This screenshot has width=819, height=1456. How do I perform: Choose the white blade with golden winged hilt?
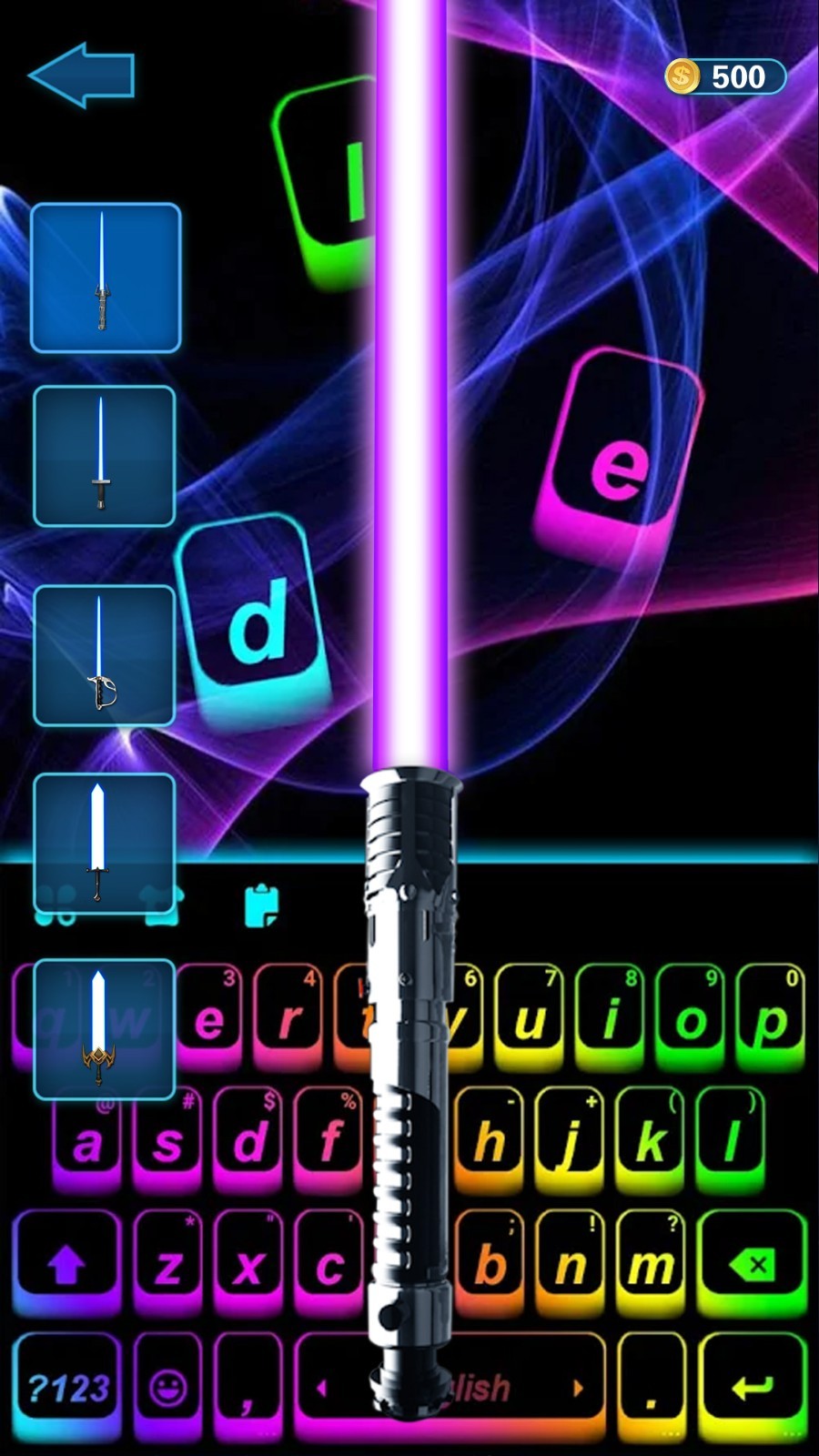[x=104, y=1028]
